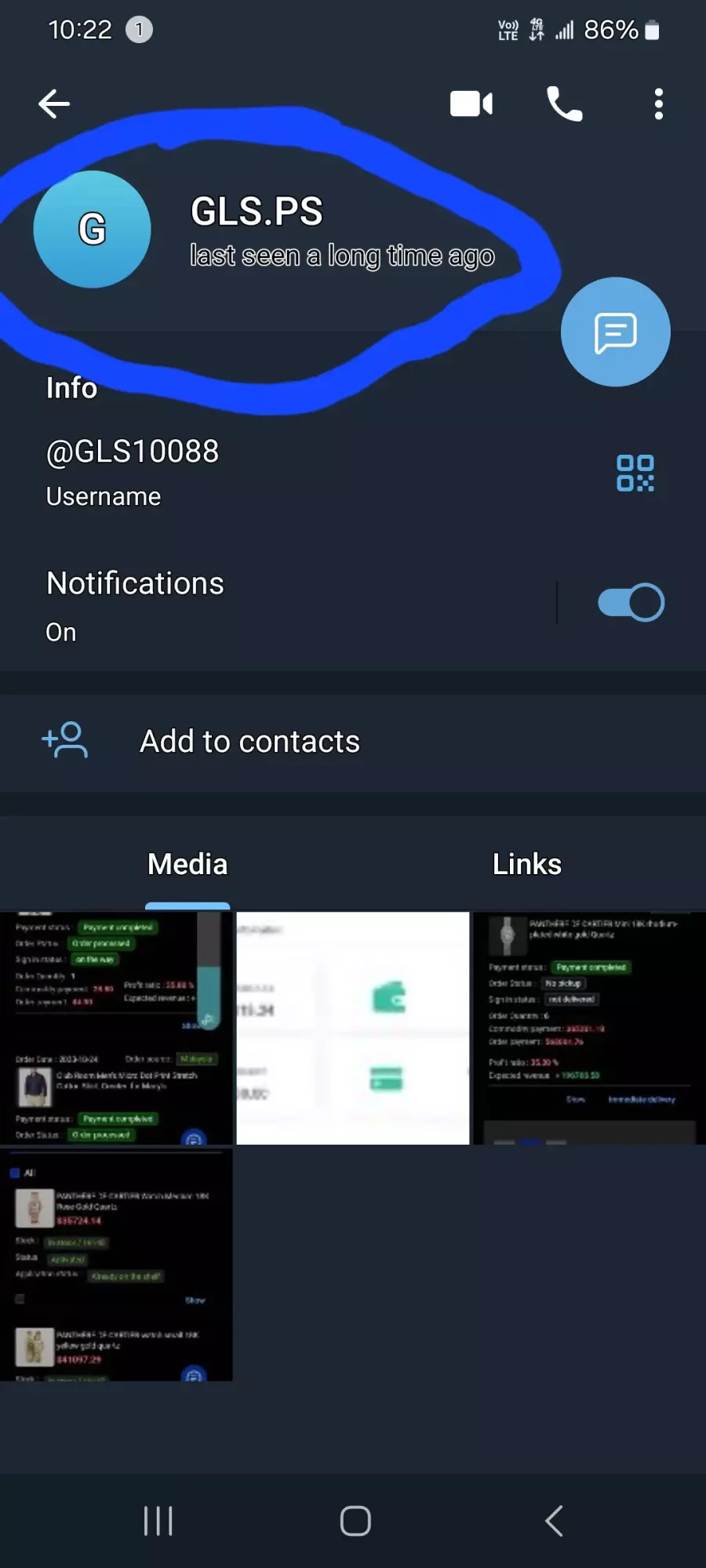Screen dimensions: 706x1568
Task: Switch to the Links tab
Action: [527, 864]
